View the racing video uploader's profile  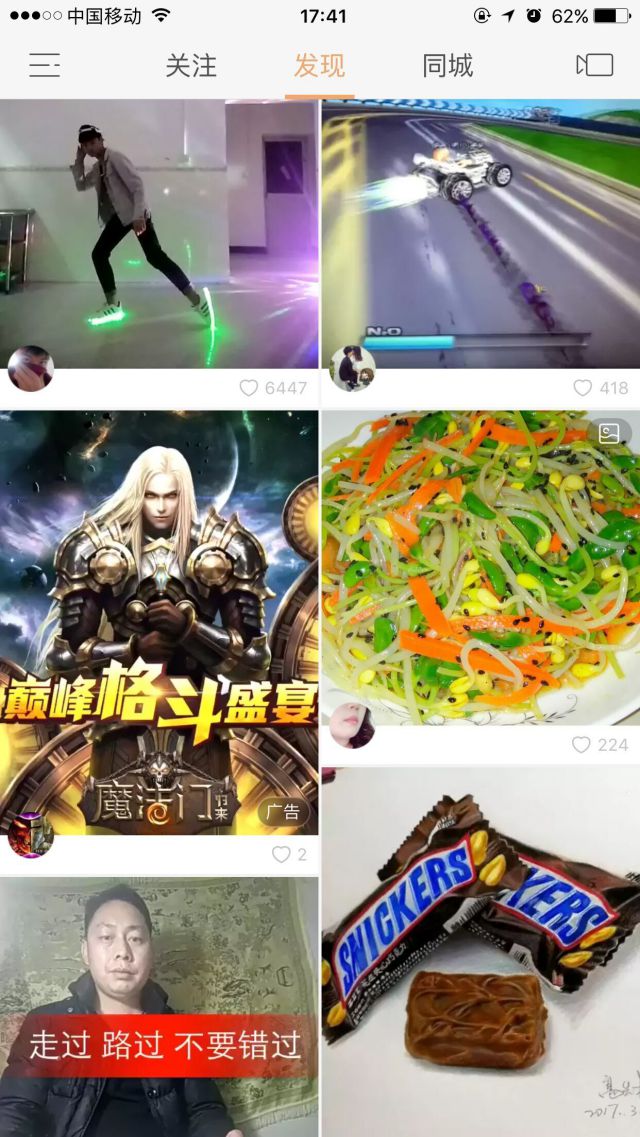click(x=352, y=369)
